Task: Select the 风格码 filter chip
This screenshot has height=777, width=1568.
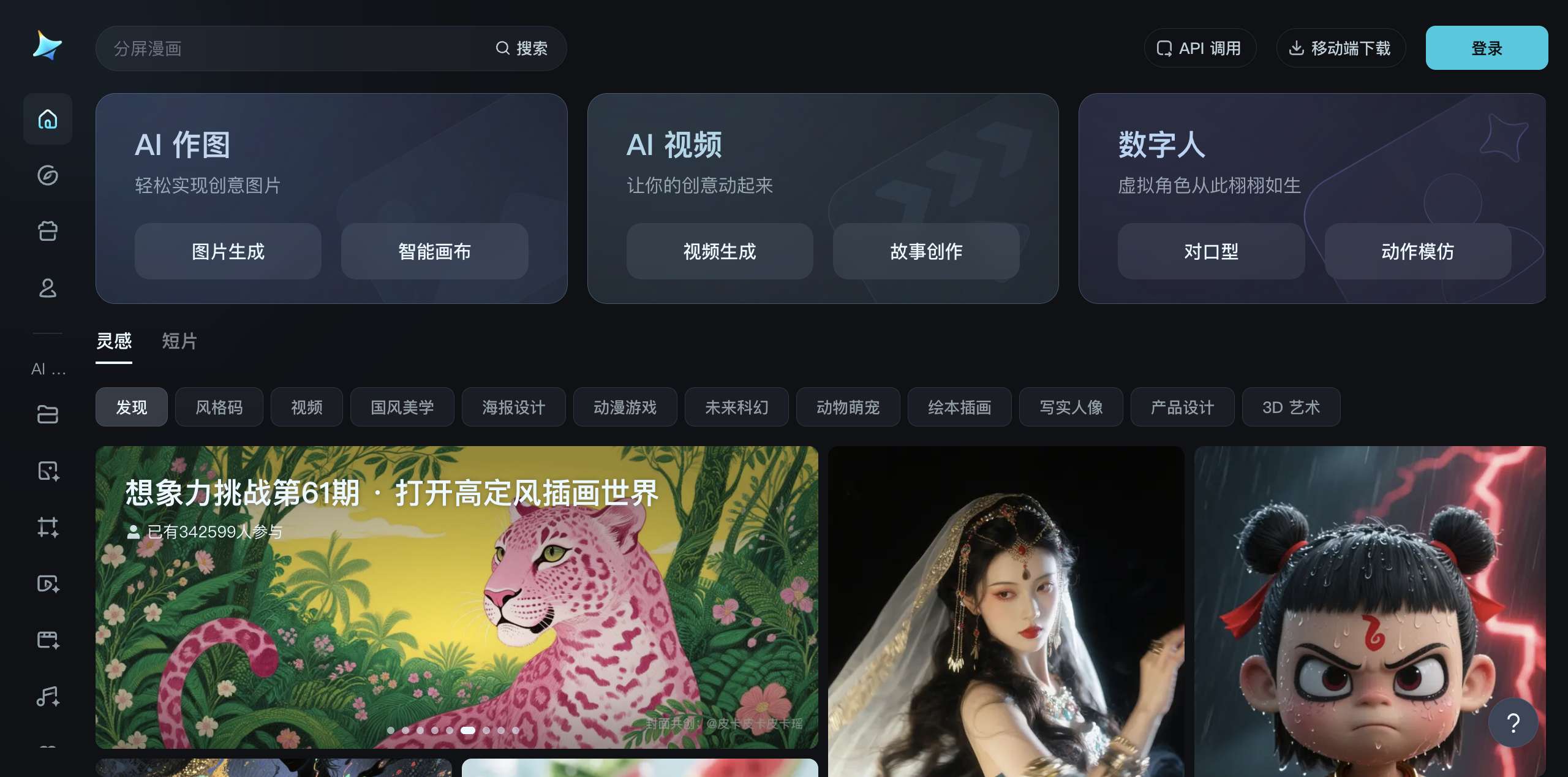Action: [219, 407]
